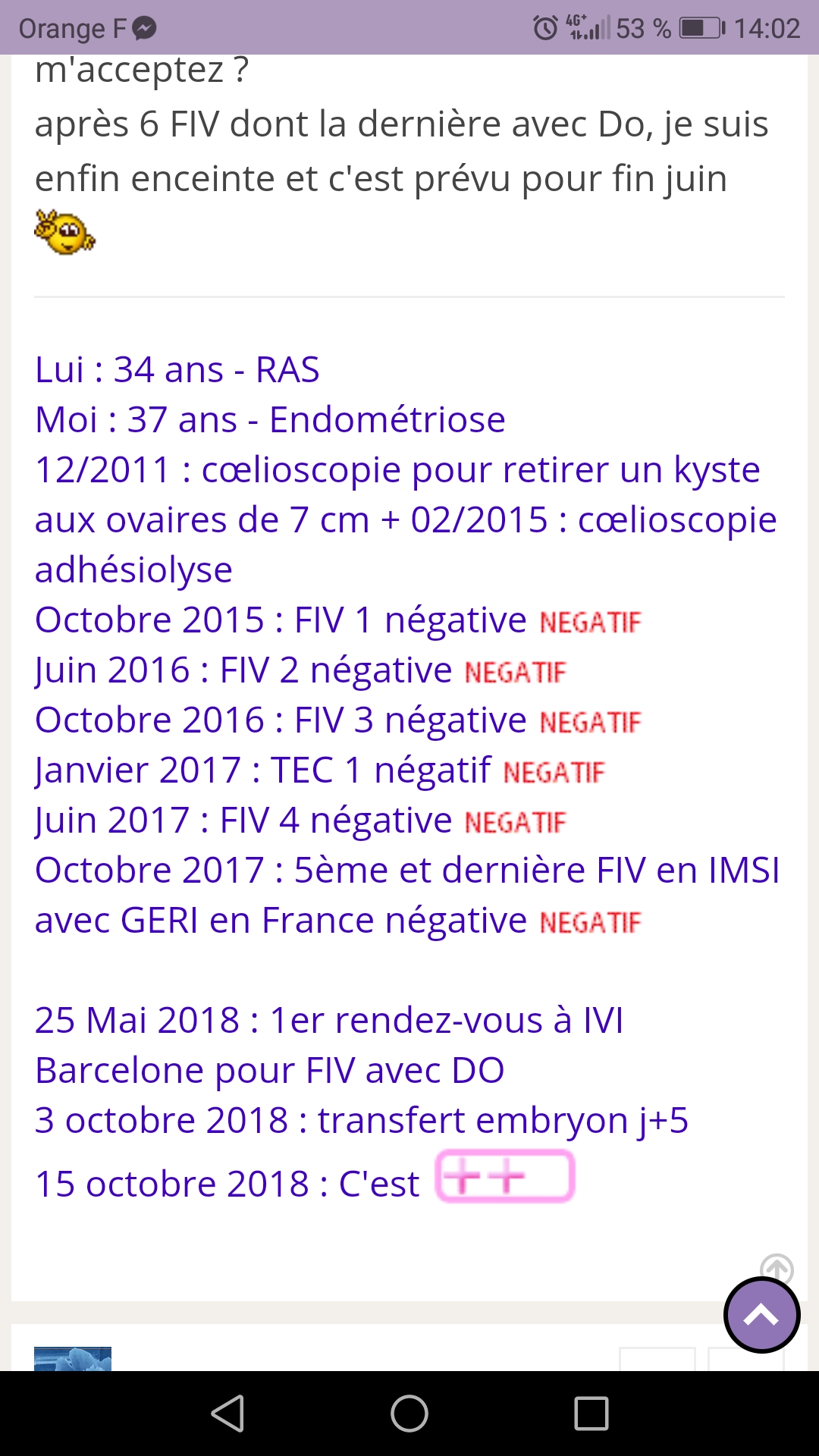Go to the home screen
This screenshot has height=1456, width=819.
click(409, 1414)
